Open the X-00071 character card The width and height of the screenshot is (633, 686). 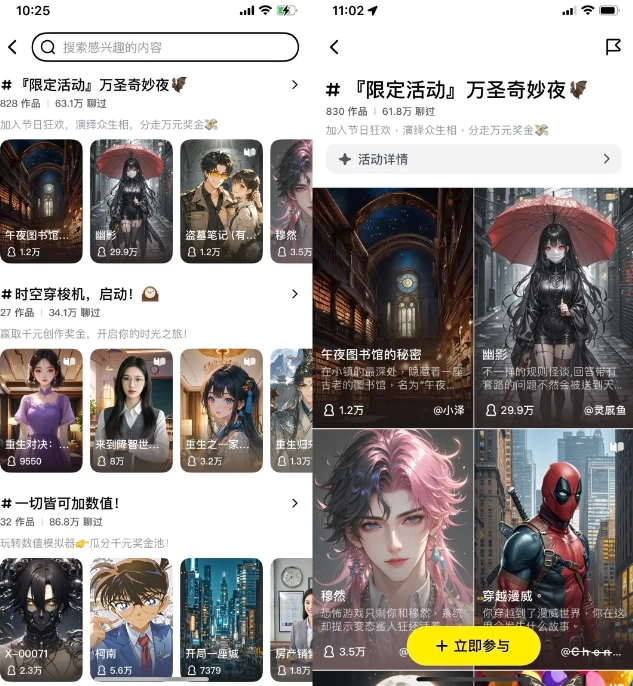(x=41, y=619)
